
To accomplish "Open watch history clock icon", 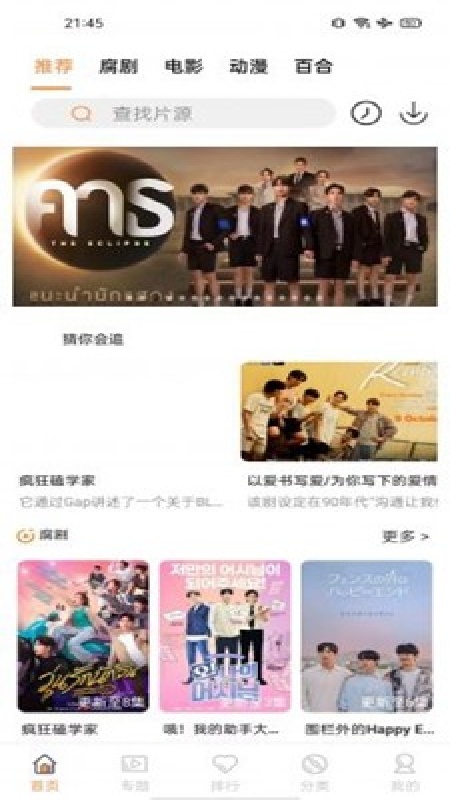I will point(366,113).
